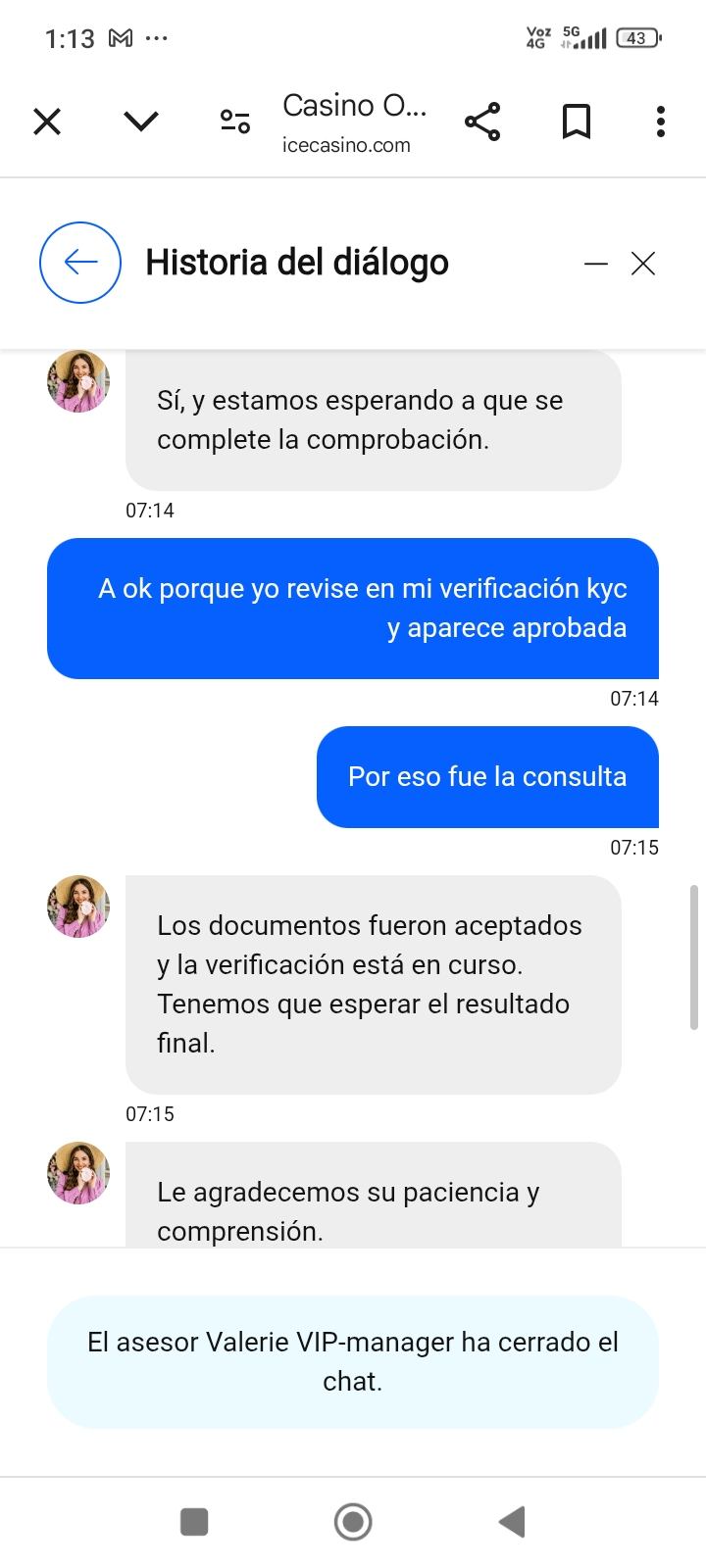Tap the battery indicator showing 43
Screen dimensions: 706x1568
(636, 37)
